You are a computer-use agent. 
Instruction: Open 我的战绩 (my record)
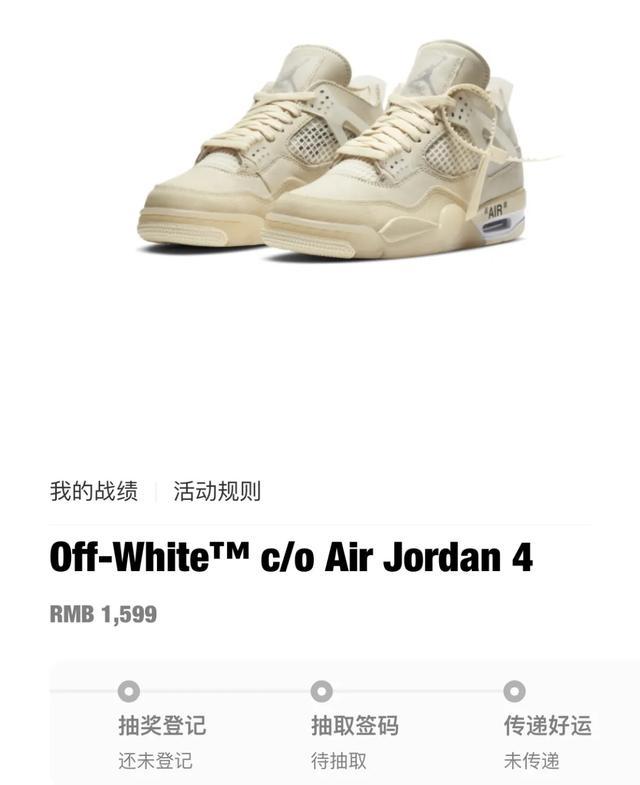click(x=94, y=492)
